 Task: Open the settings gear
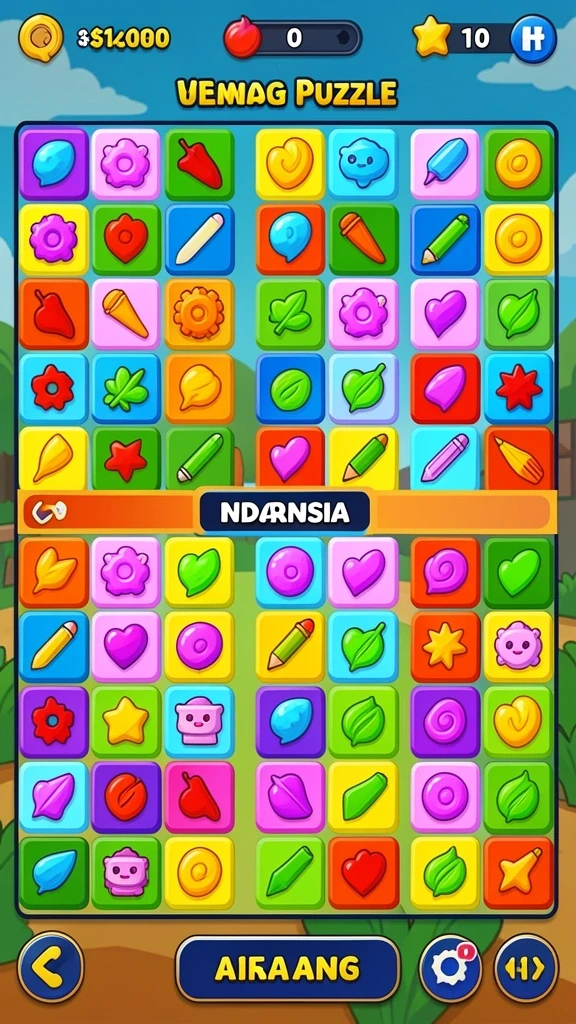[x=451, y=967]
